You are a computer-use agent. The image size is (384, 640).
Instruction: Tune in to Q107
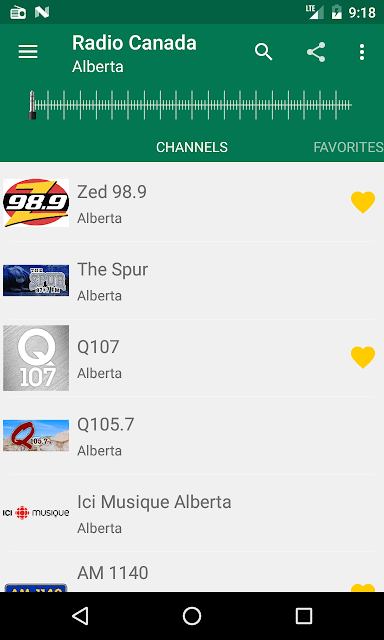coord(192,358)
